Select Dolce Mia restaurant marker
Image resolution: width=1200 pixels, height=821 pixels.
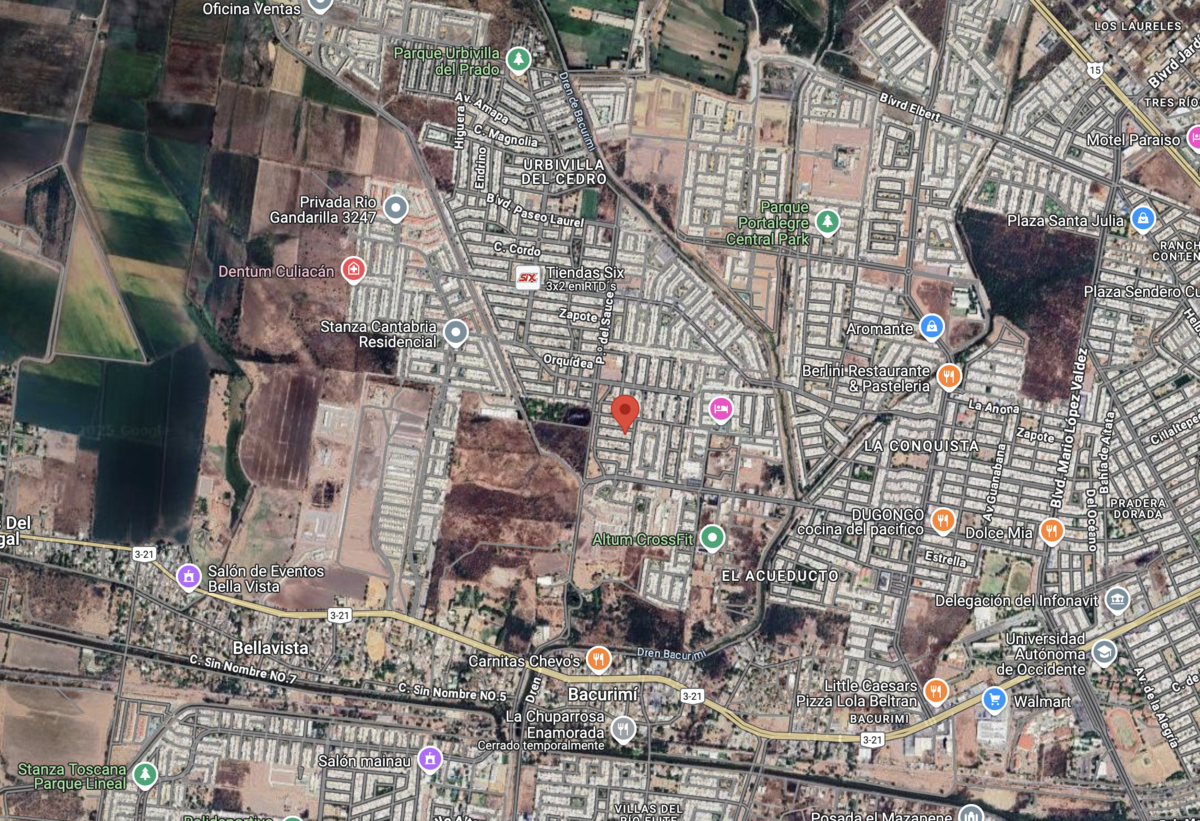(x=1051, y=531)
